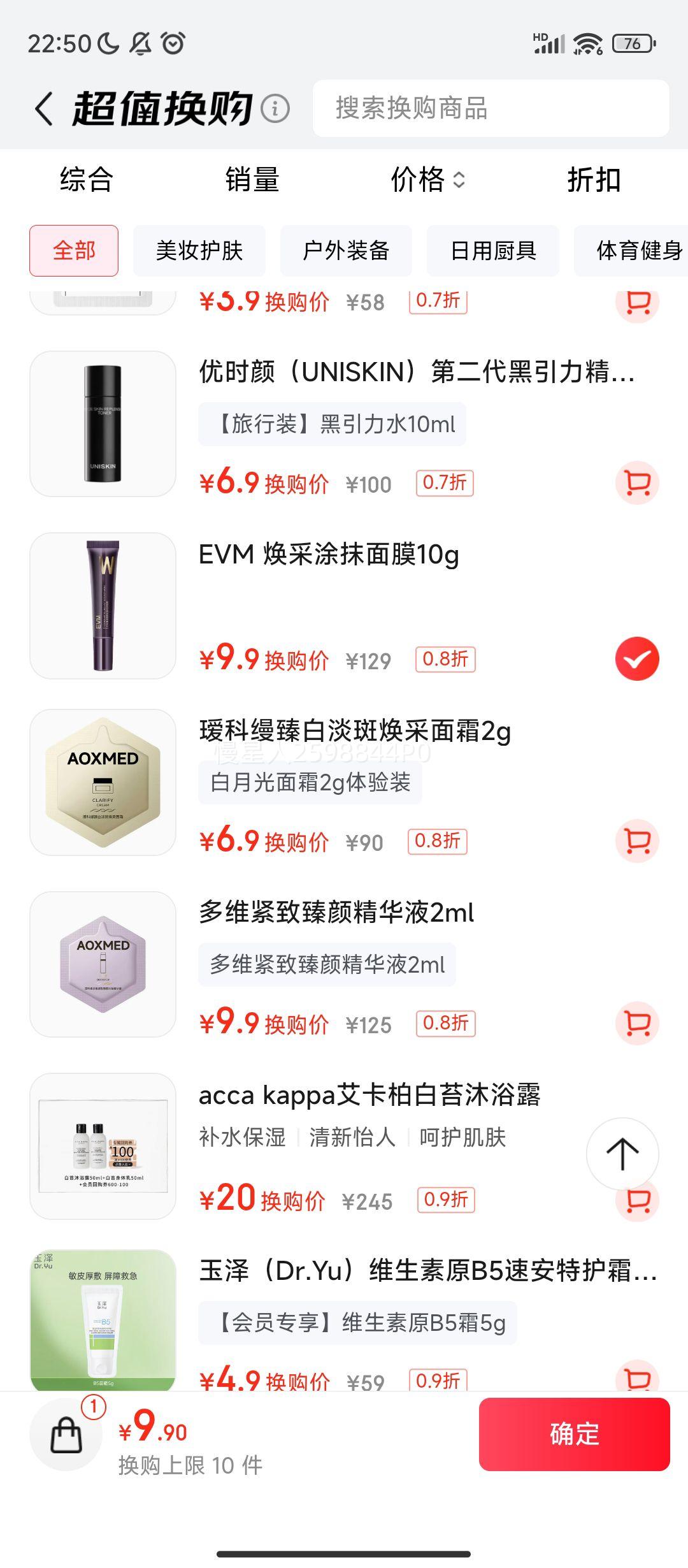688x1568 pixels.
Task: Tap the 搜索换购商品 search box
Action: (491, 108)
